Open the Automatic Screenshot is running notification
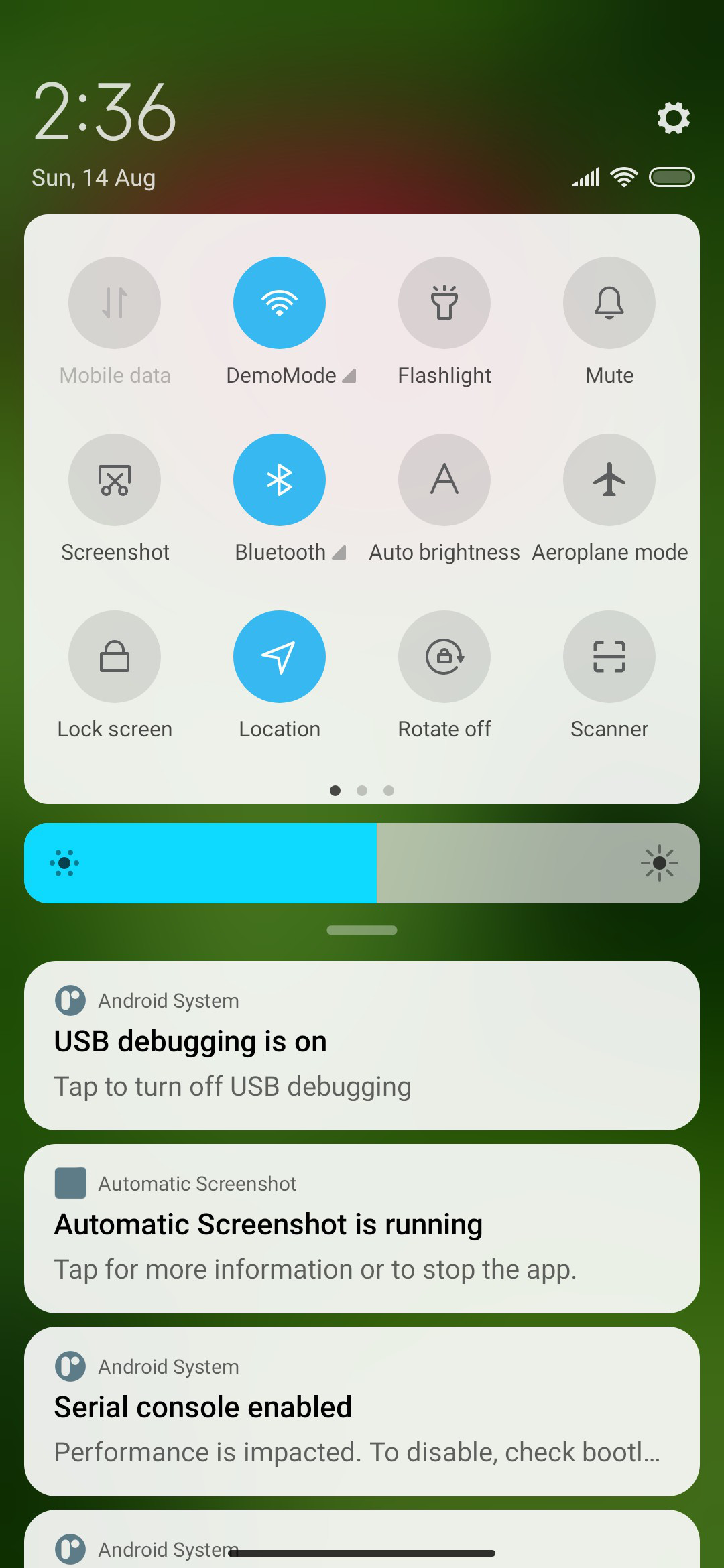 [362, 1229]
